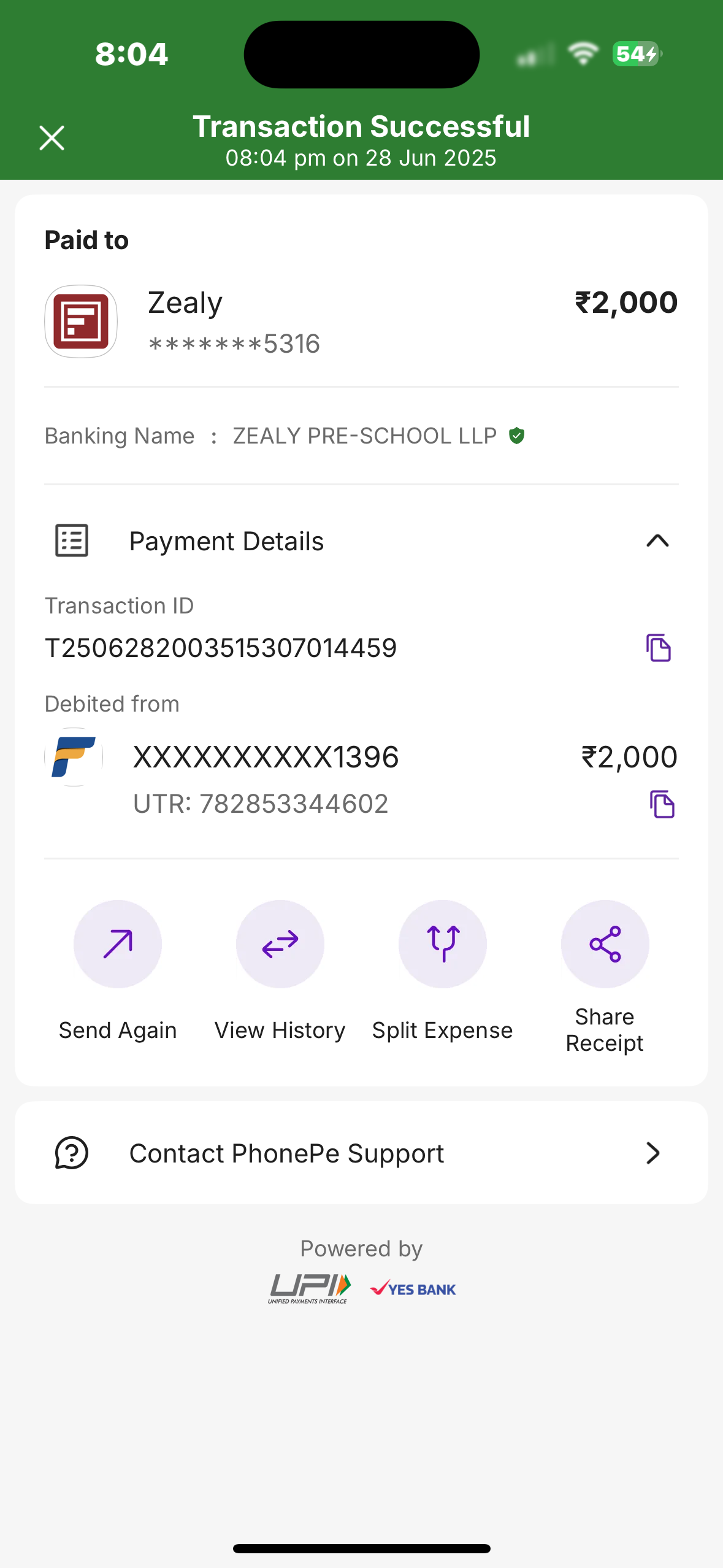Open Contact PhonePe Support
The image size is (723, 1568).
(361, 1153)
